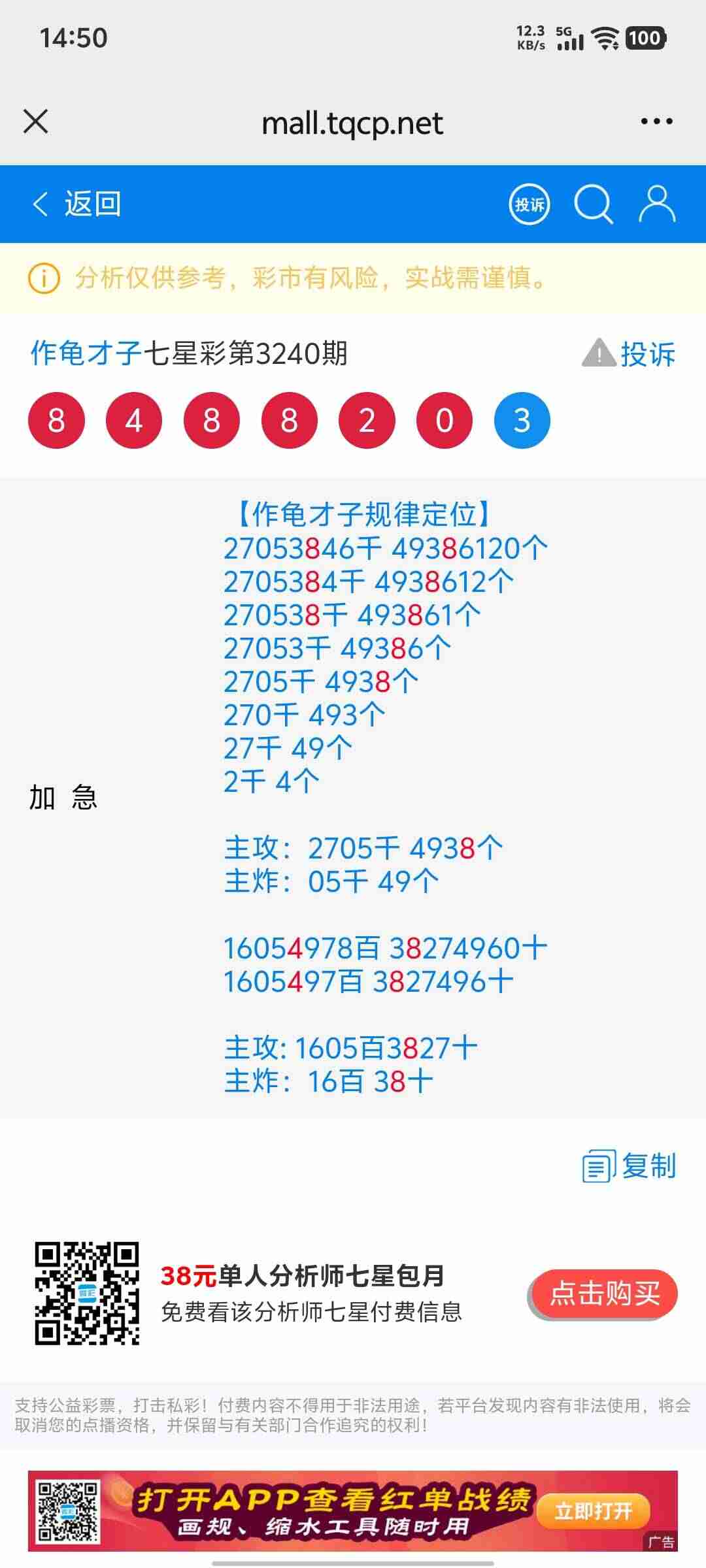The height and width of the screenshot is (1568, 706).
Task: Click the circular 投诉 complaint icon in header
Action: [529, 203]
